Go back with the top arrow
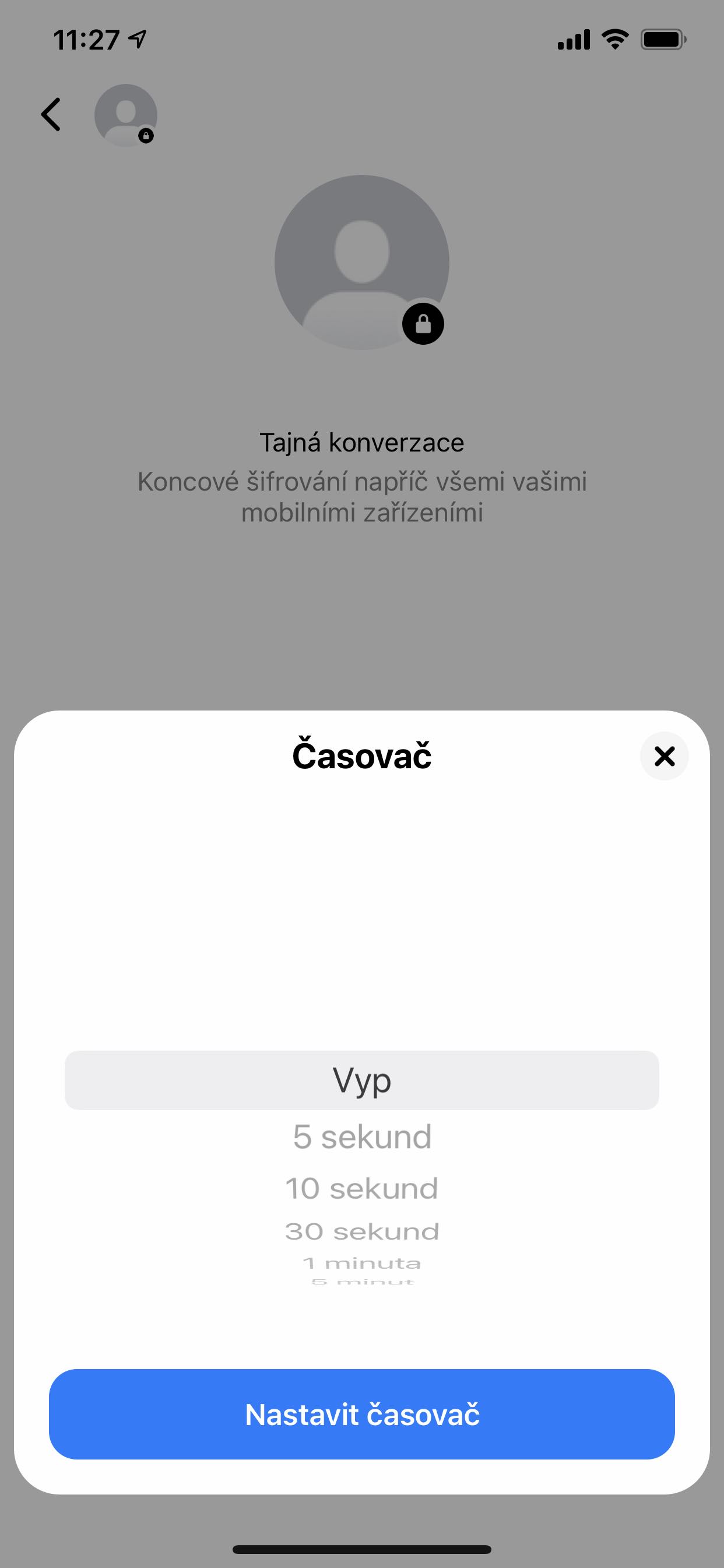 [x=51, y=114]
